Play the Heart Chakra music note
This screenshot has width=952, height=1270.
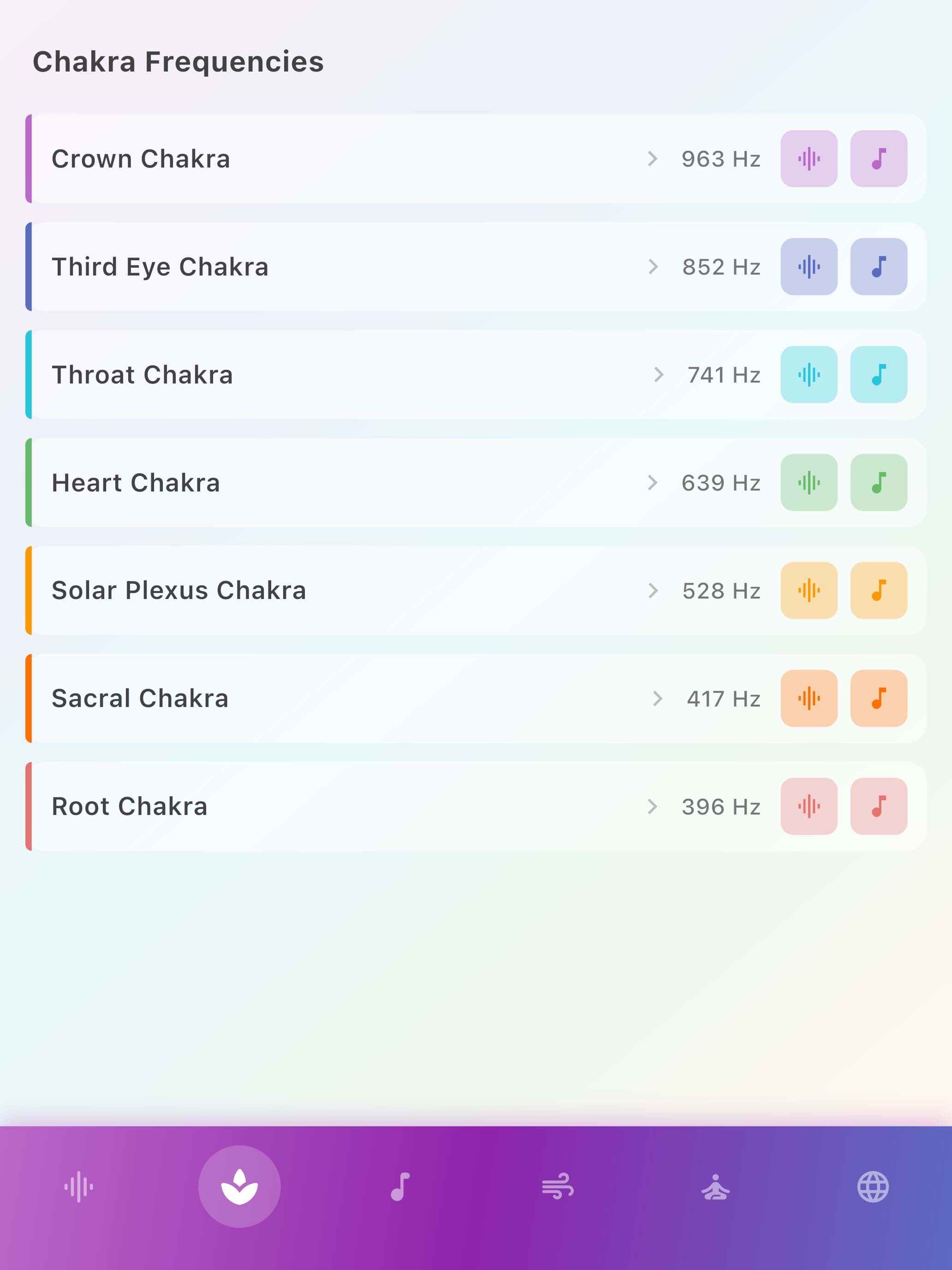[879, 483]
